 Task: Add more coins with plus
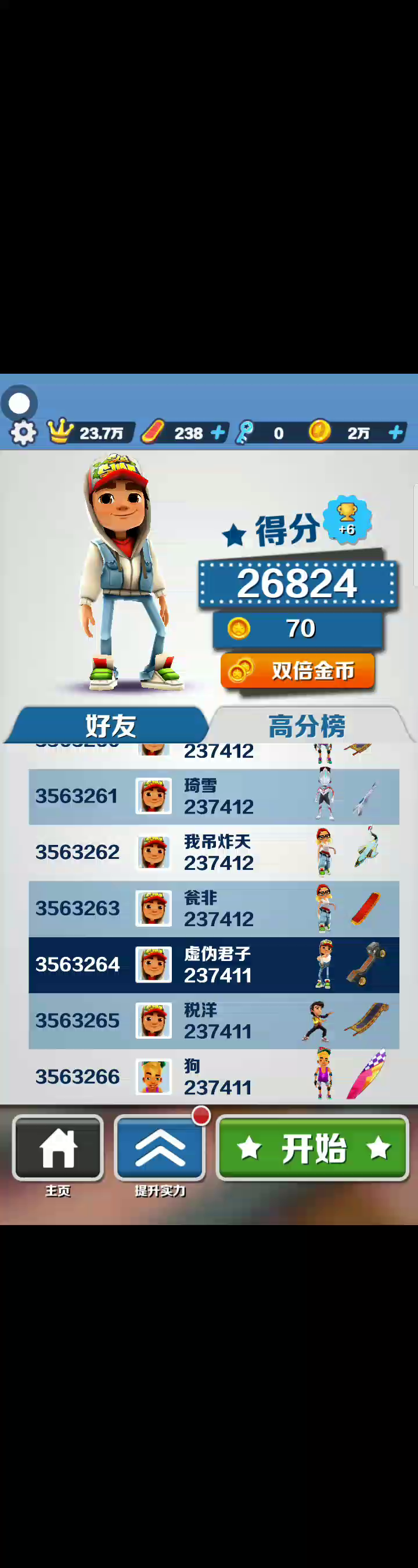pos(395,433)
